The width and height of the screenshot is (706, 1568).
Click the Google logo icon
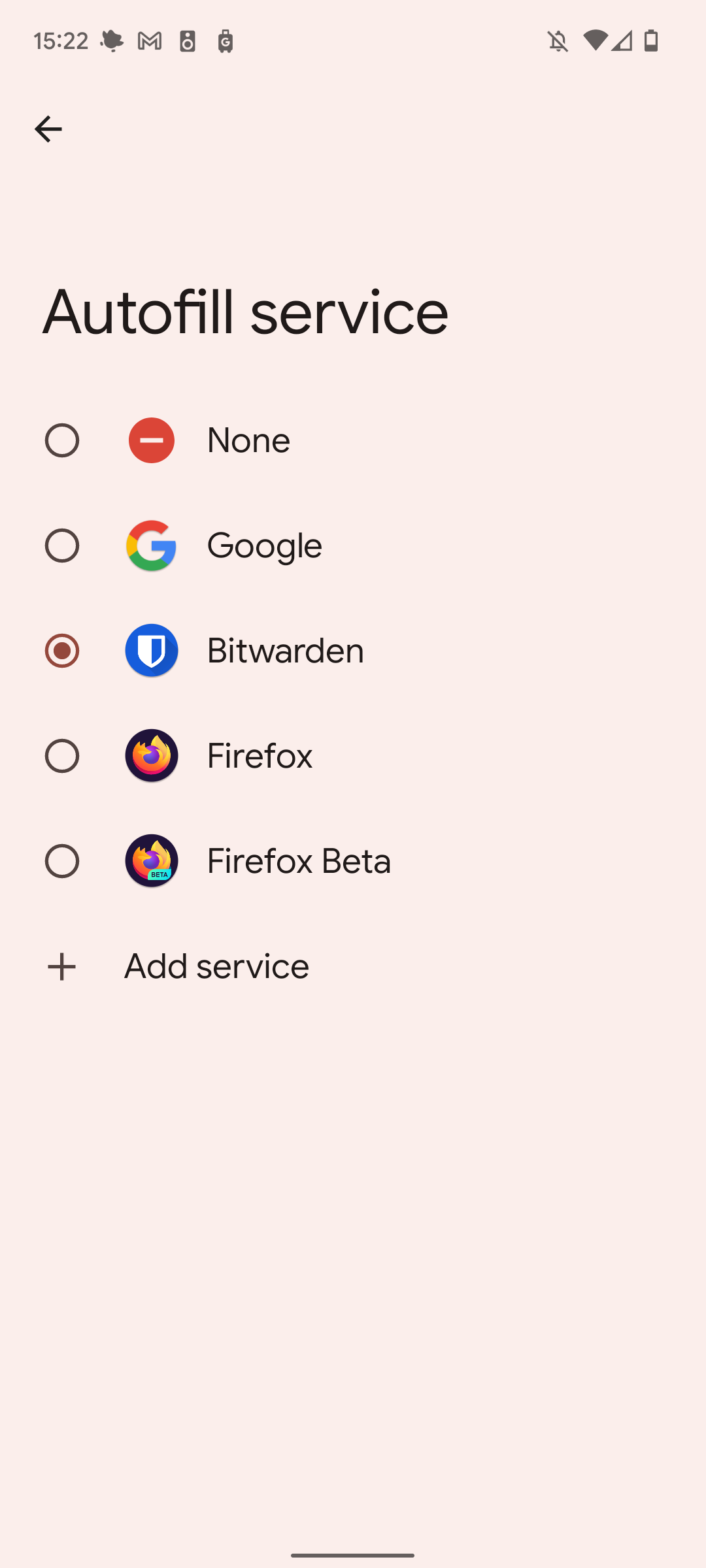coord(151,546)
